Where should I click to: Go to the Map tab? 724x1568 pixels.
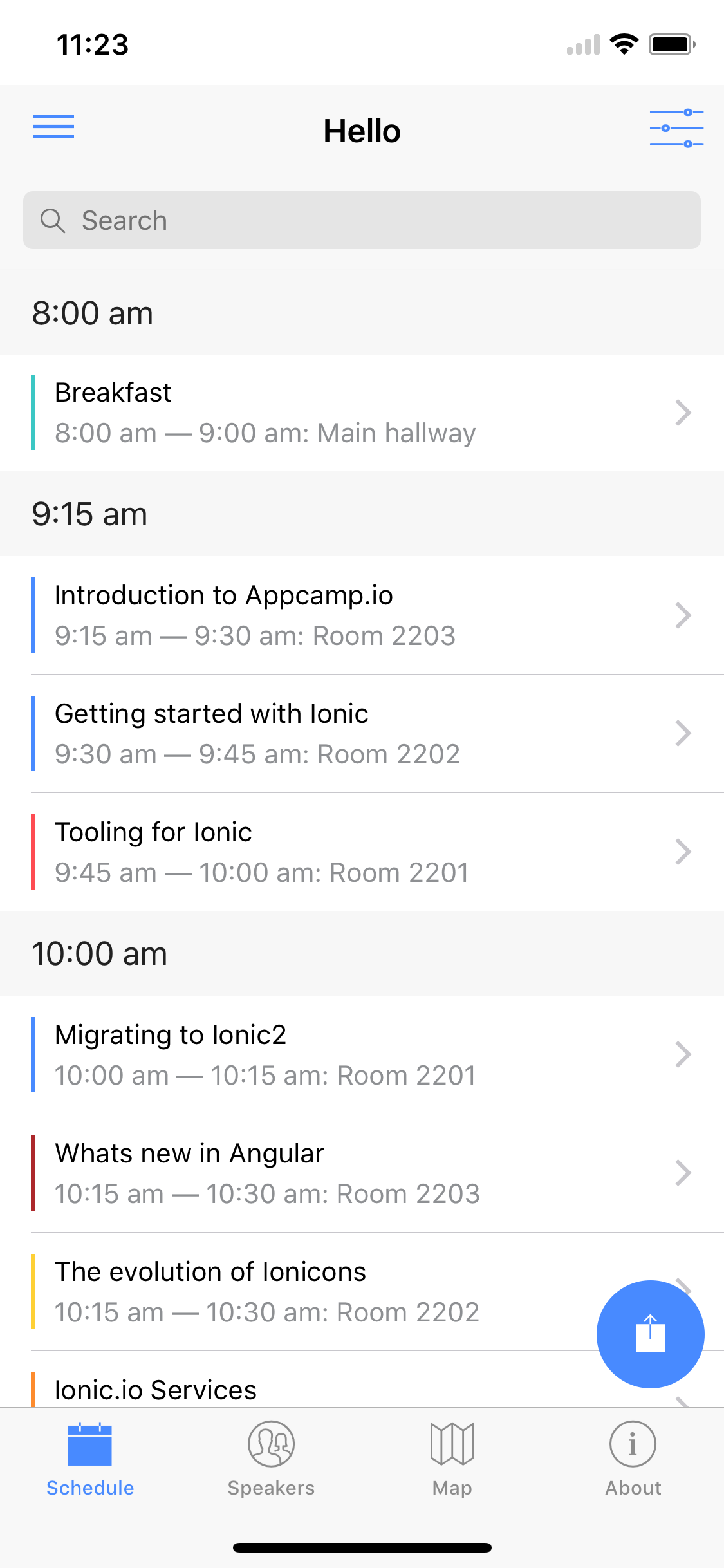tap(452, 1460)
